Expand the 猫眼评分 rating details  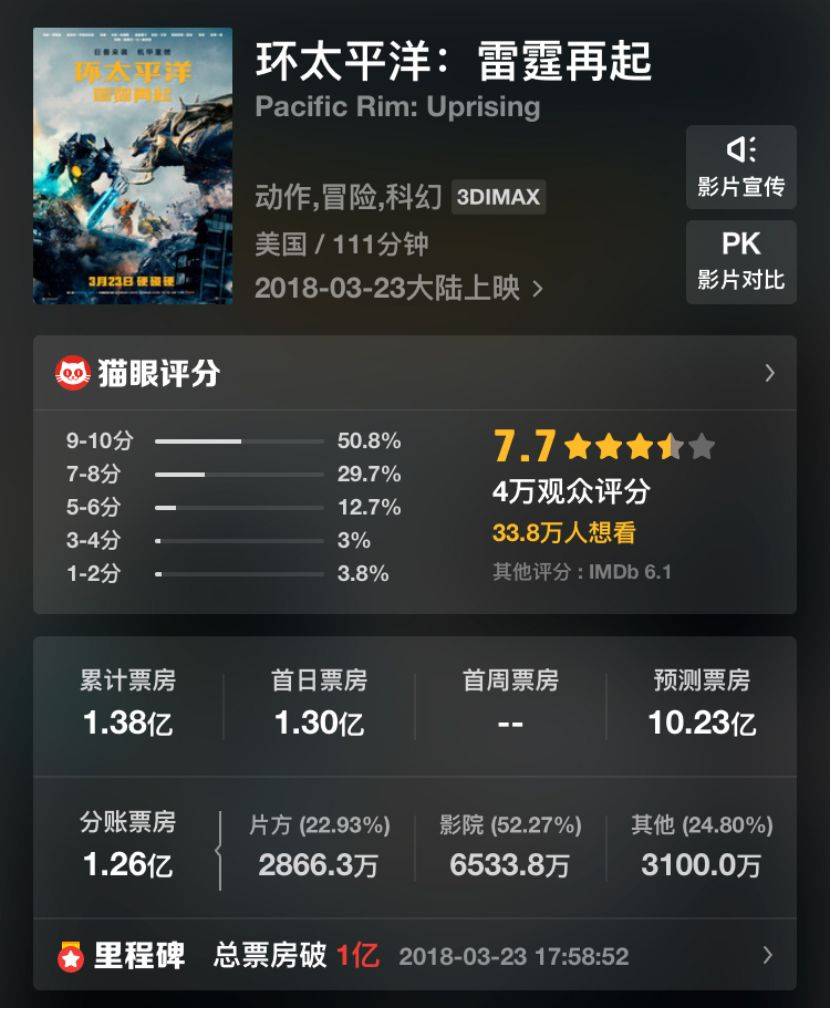coord(768,373)
